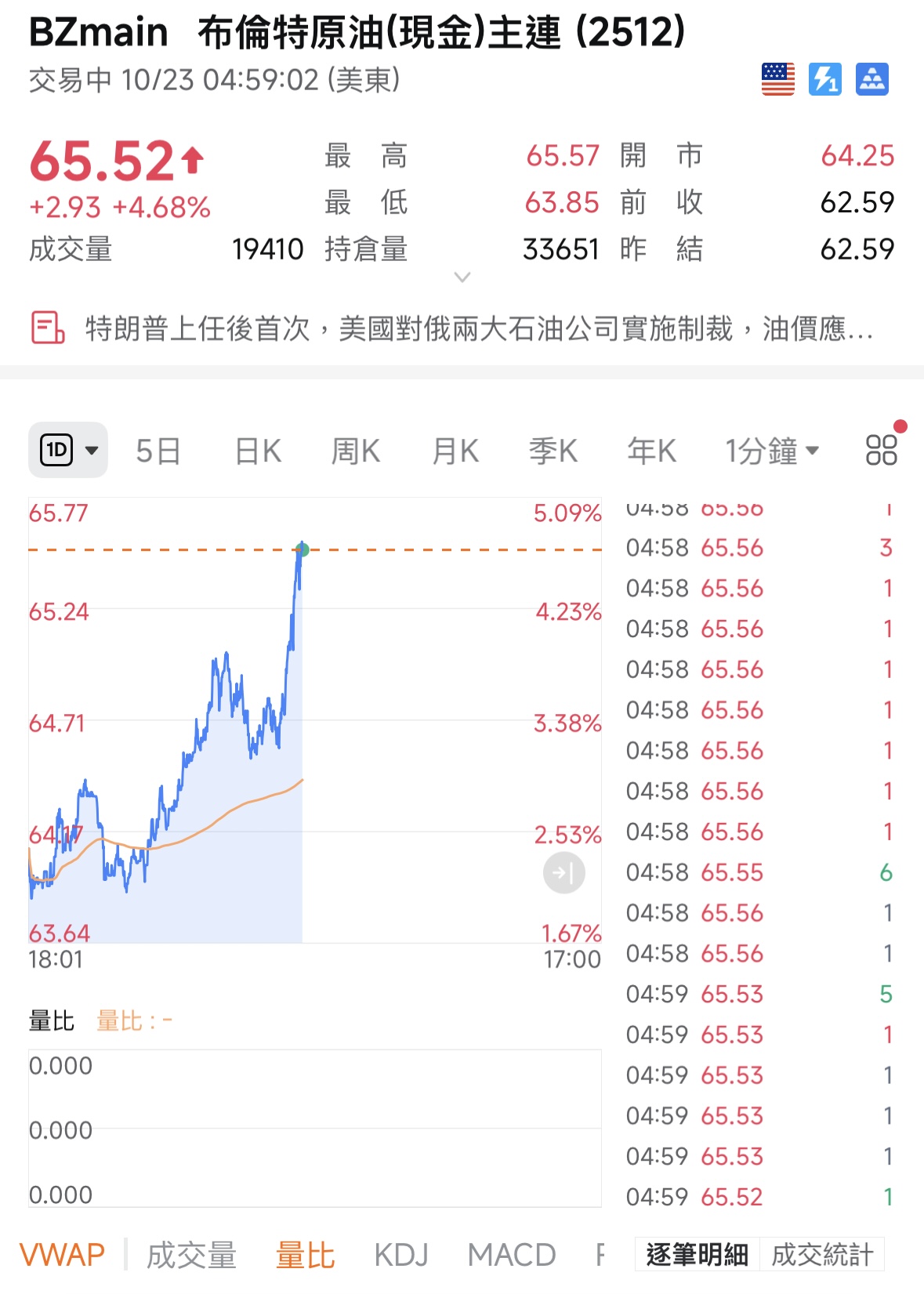Switch to the 季K chart tab

click(x=553, y=451)
